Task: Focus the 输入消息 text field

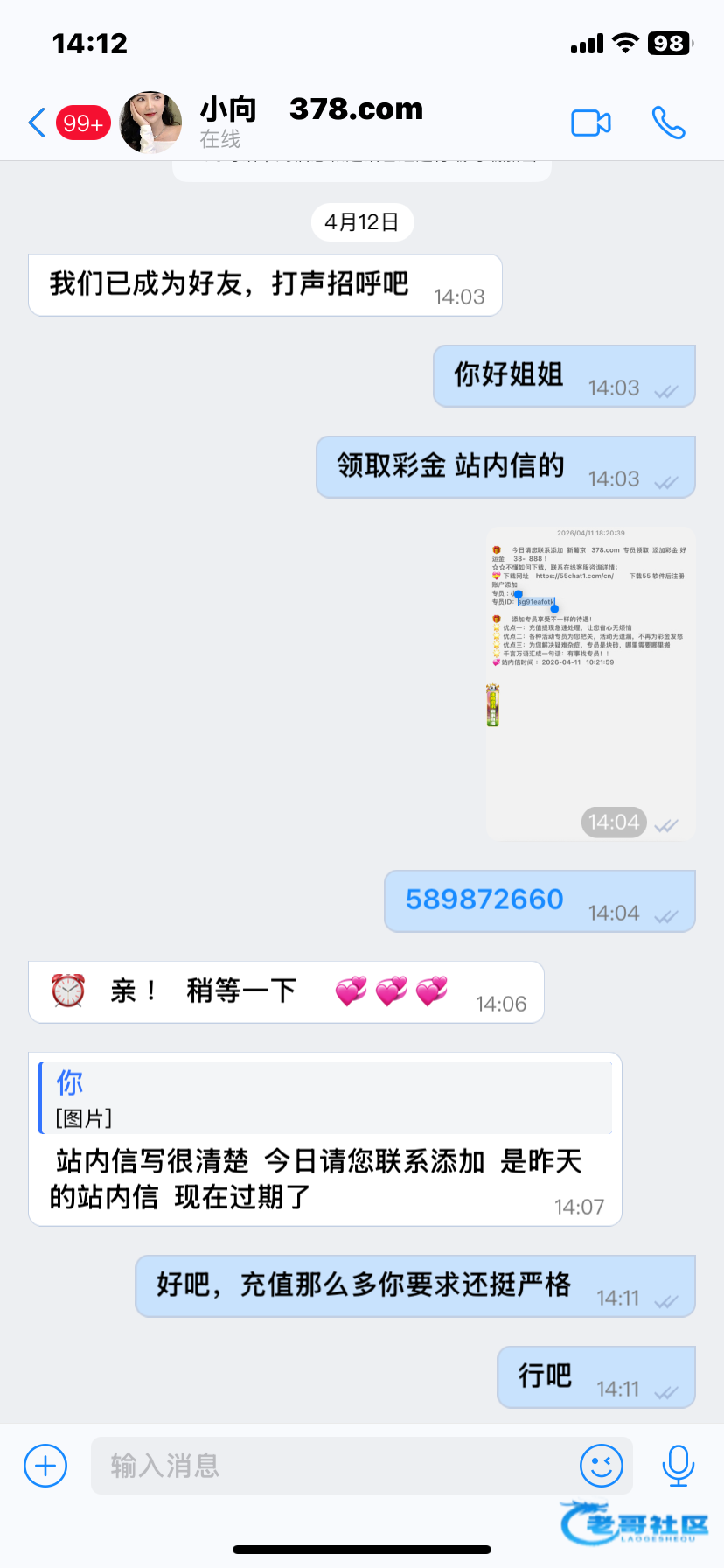Action: coord(332,1465)
